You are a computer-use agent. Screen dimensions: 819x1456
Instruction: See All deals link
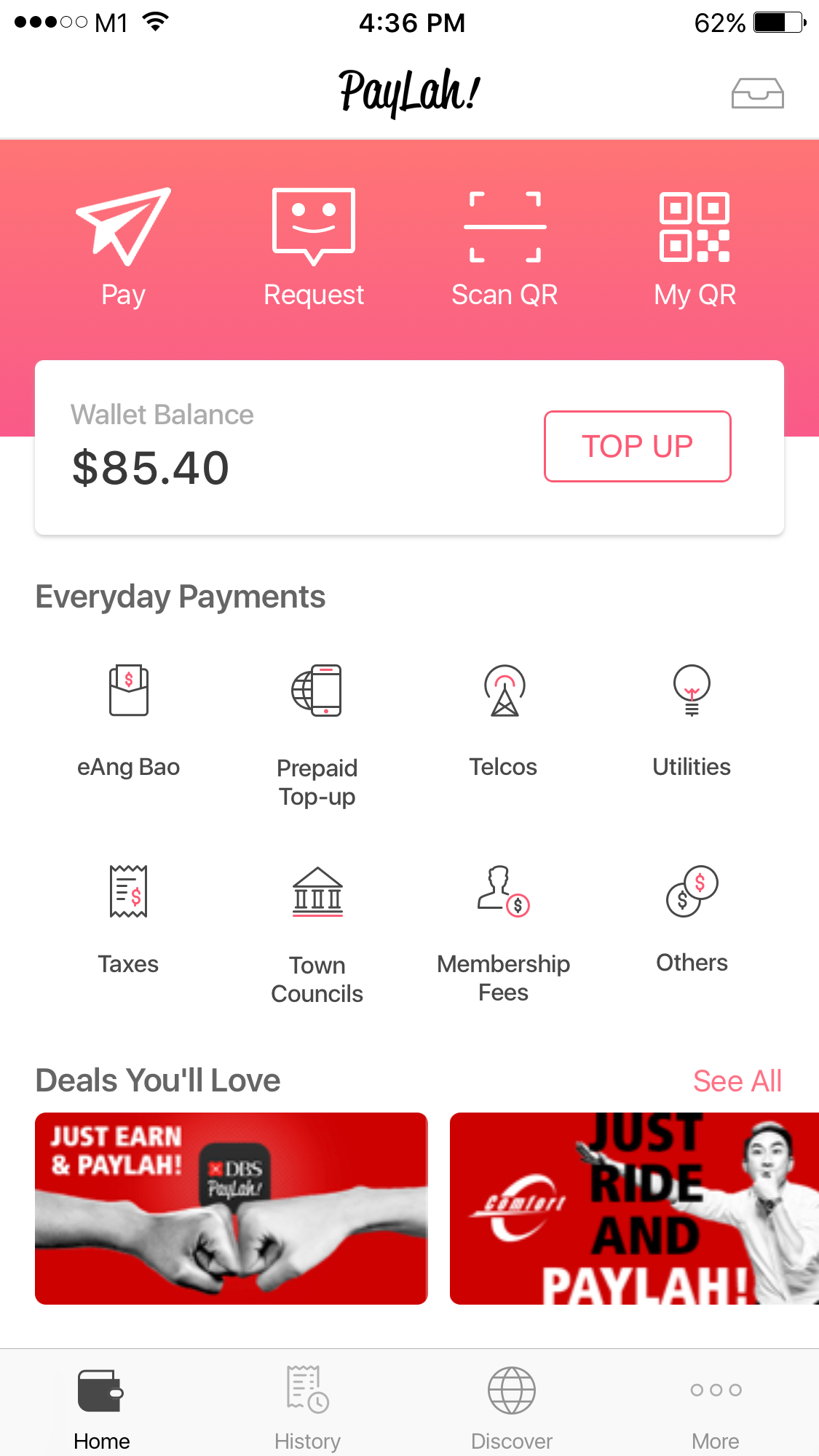pyautogui.click(x=737, y=1081)
